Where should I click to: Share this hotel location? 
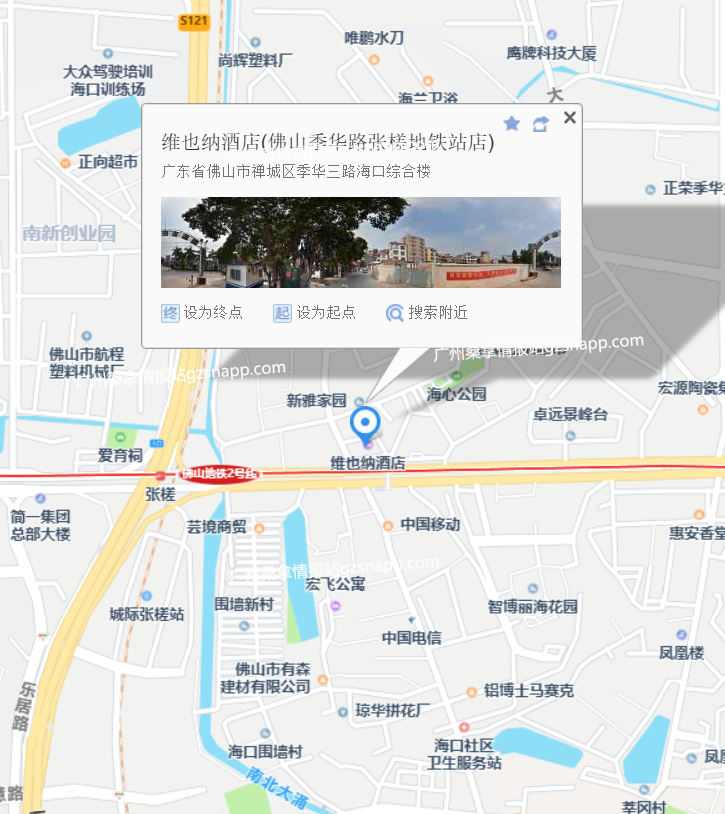pyautogui.click(x=541, y=124)
